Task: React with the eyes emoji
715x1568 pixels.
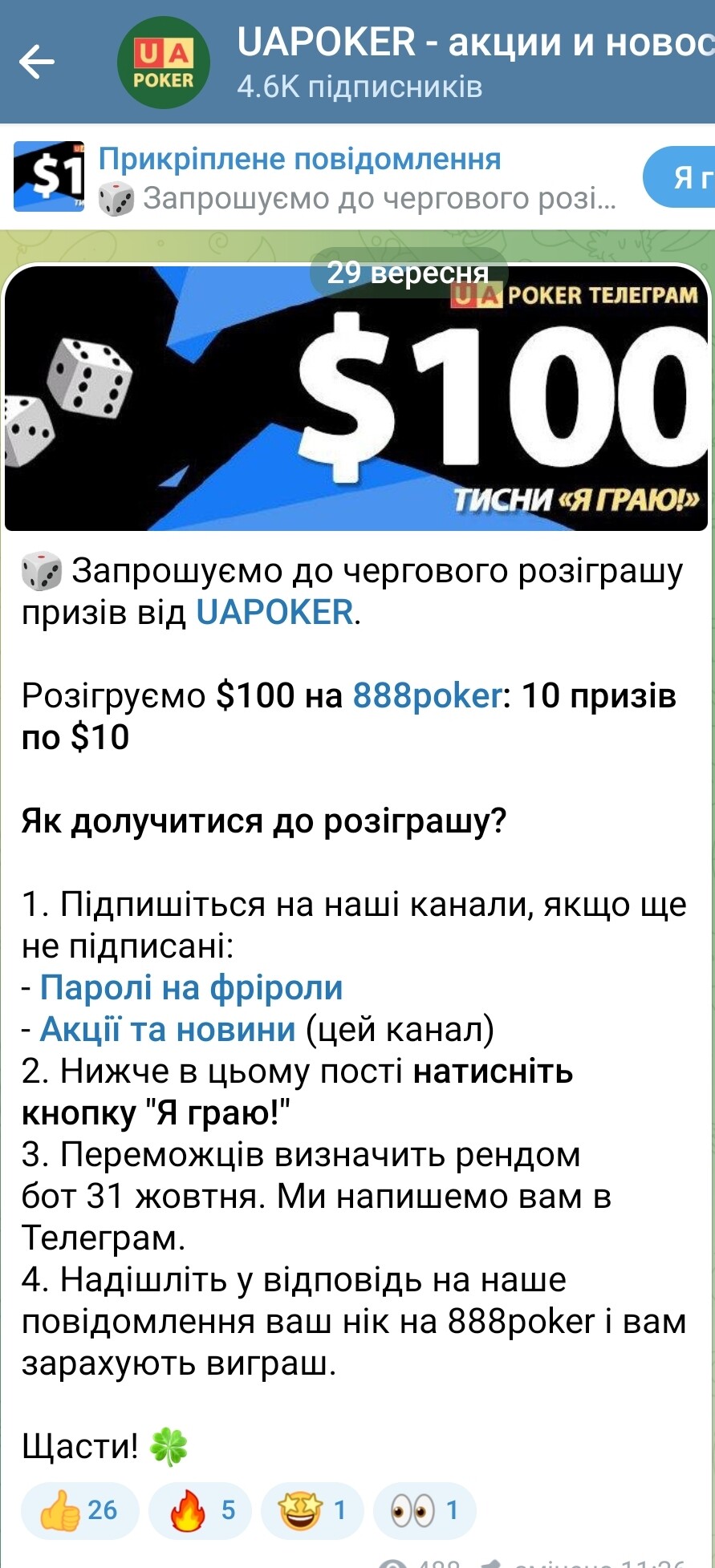Action: pos(425,1510)
